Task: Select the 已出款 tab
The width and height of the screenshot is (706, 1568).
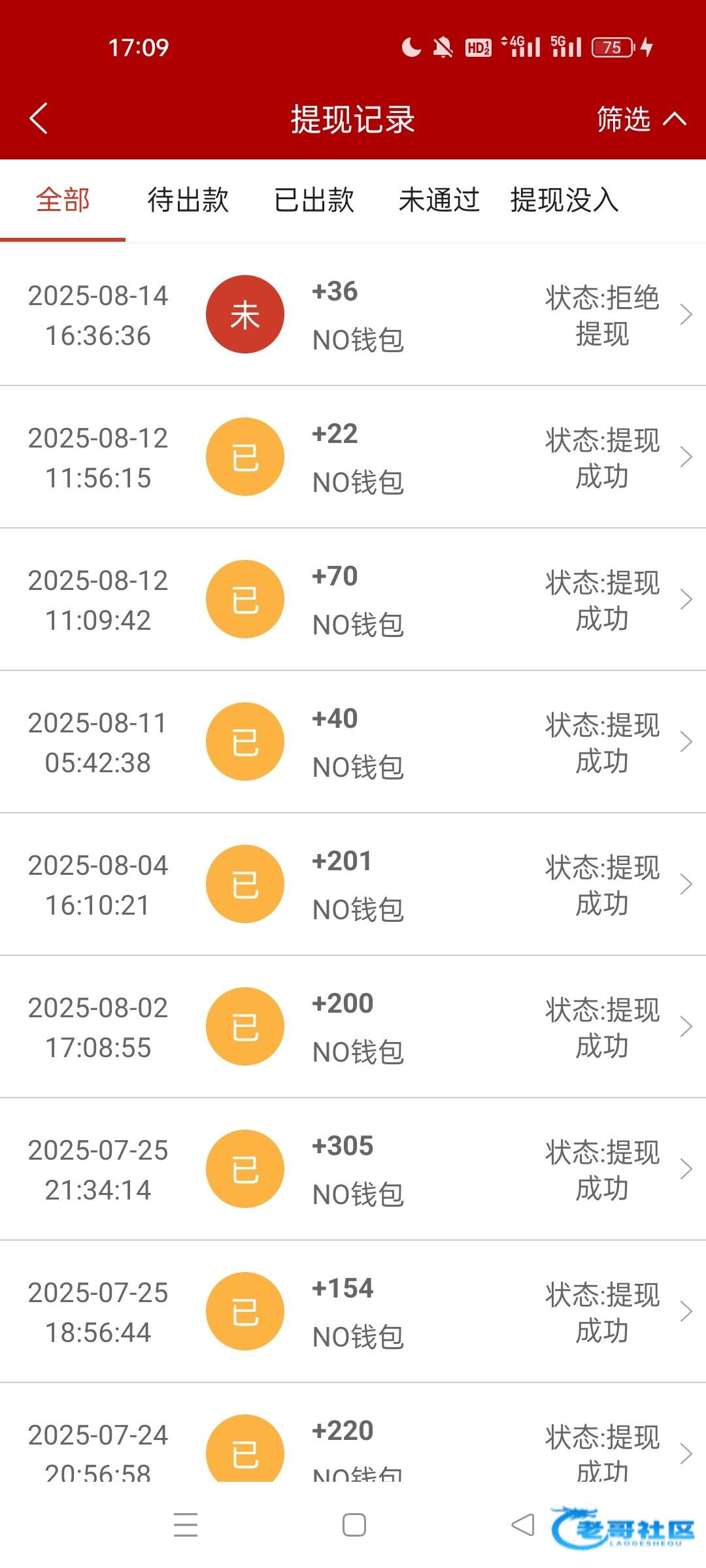Action: pyautogui.click(x=314, y=200)
